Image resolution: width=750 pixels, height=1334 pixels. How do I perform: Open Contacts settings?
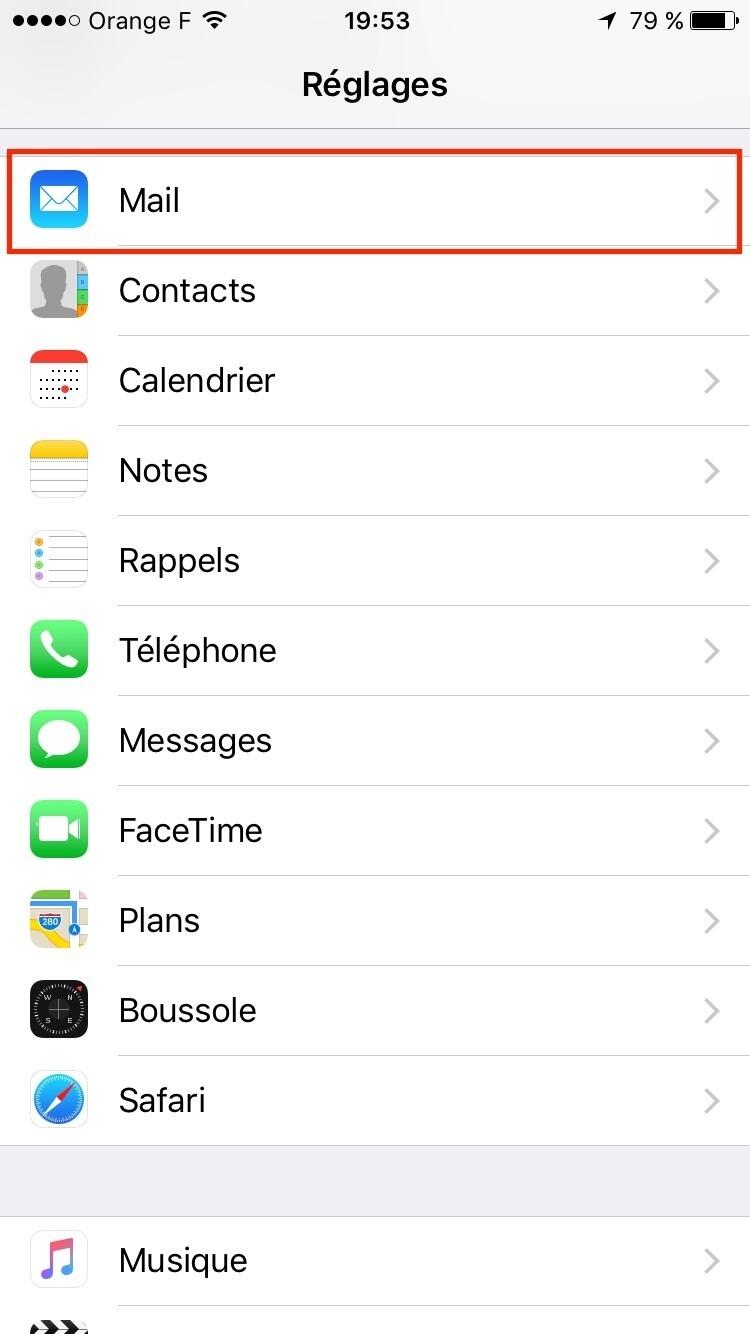pos(375,291)
